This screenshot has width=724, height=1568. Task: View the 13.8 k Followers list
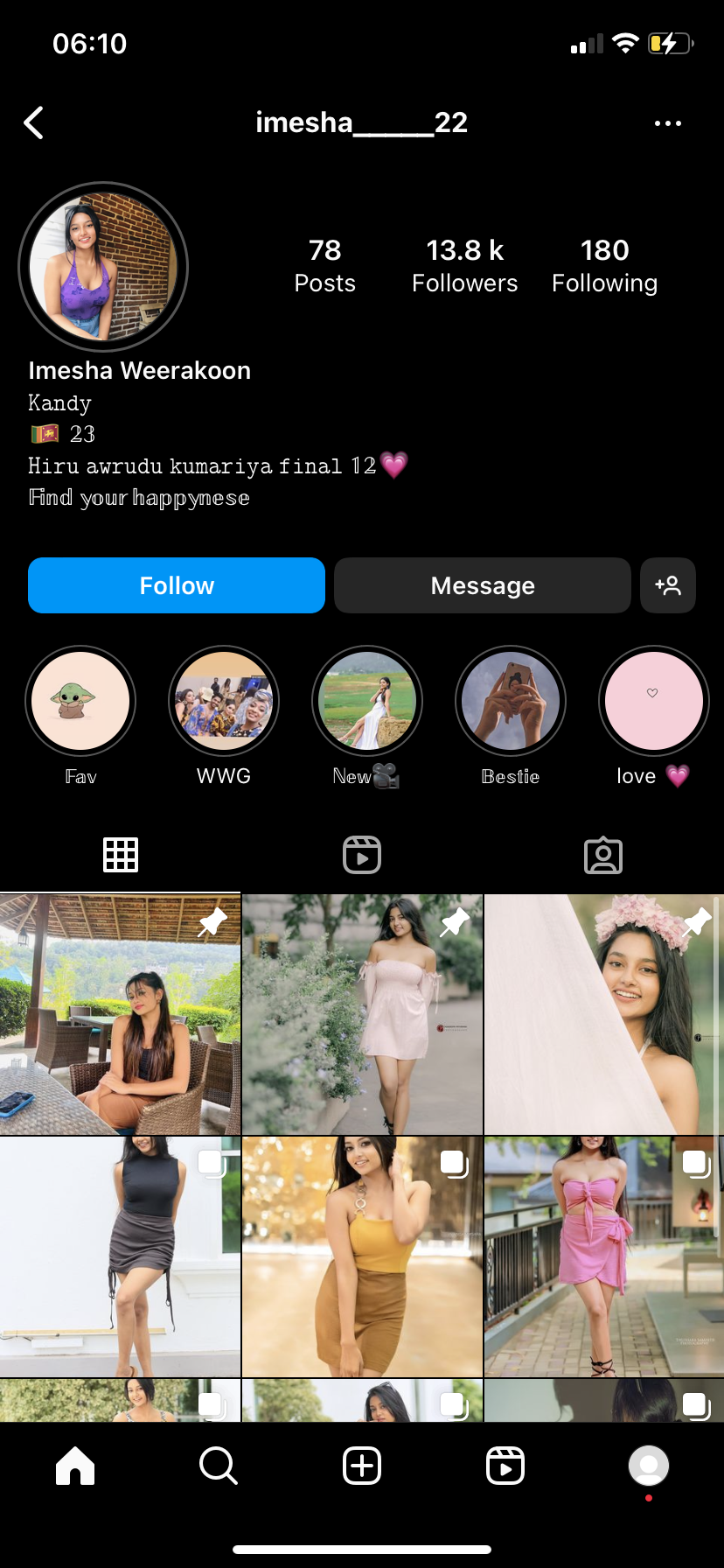pos(465,266)
